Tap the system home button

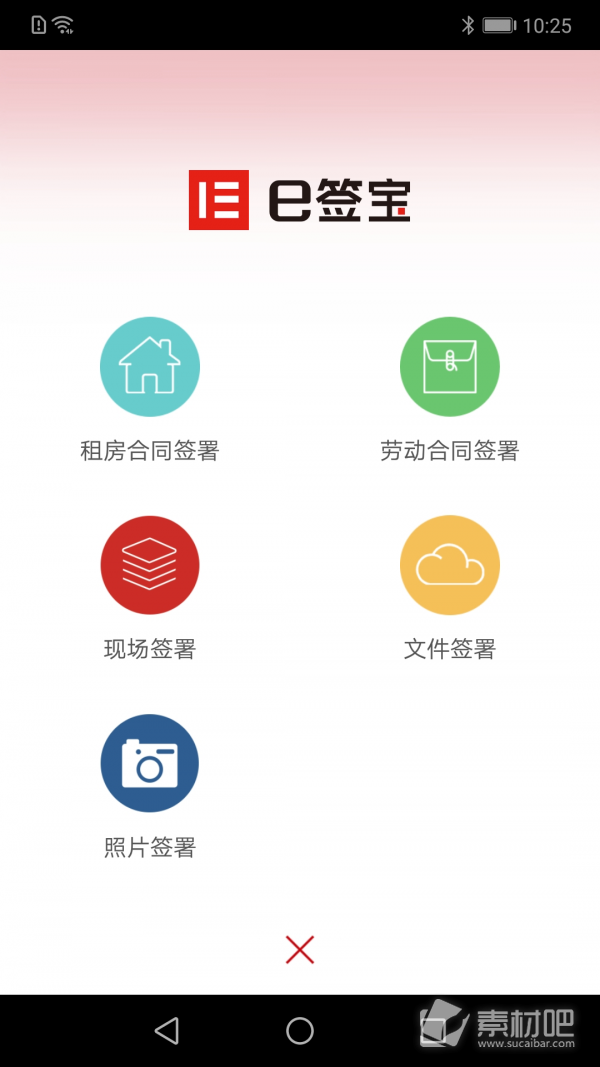300,1030
